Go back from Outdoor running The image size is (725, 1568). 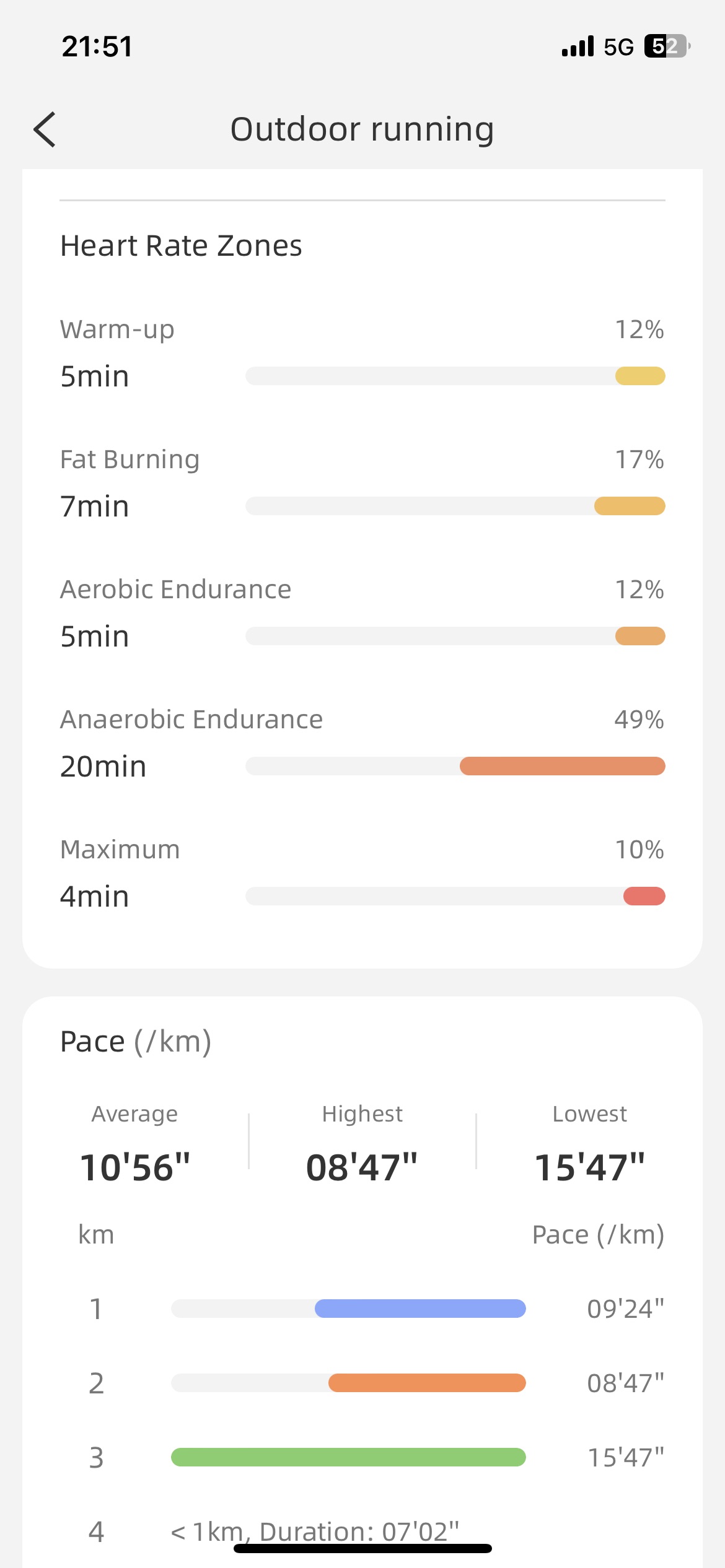pyautogui.click(x=45, y=129)
